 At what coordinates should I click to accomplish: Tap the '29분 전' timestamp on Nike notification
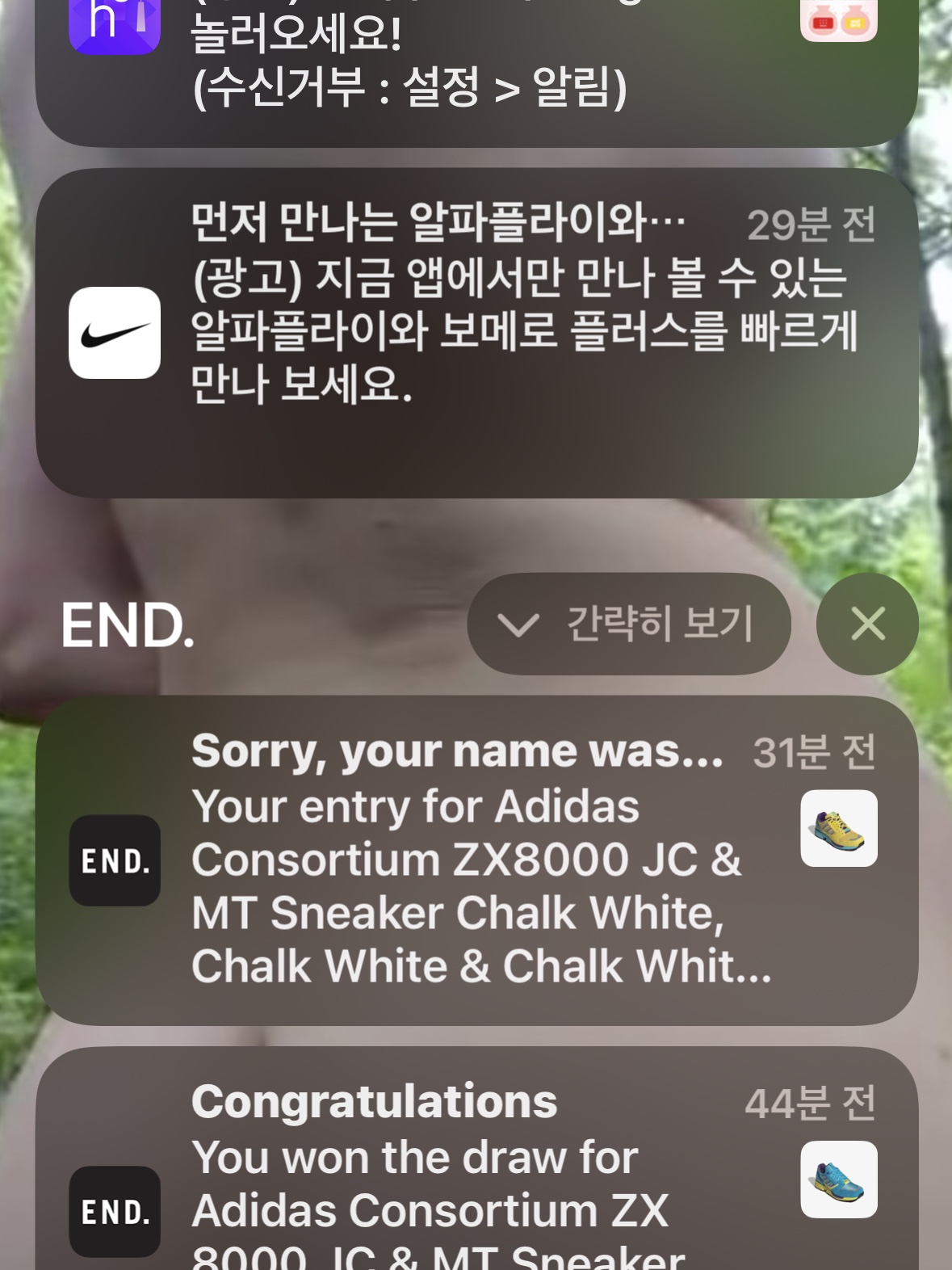811,227
